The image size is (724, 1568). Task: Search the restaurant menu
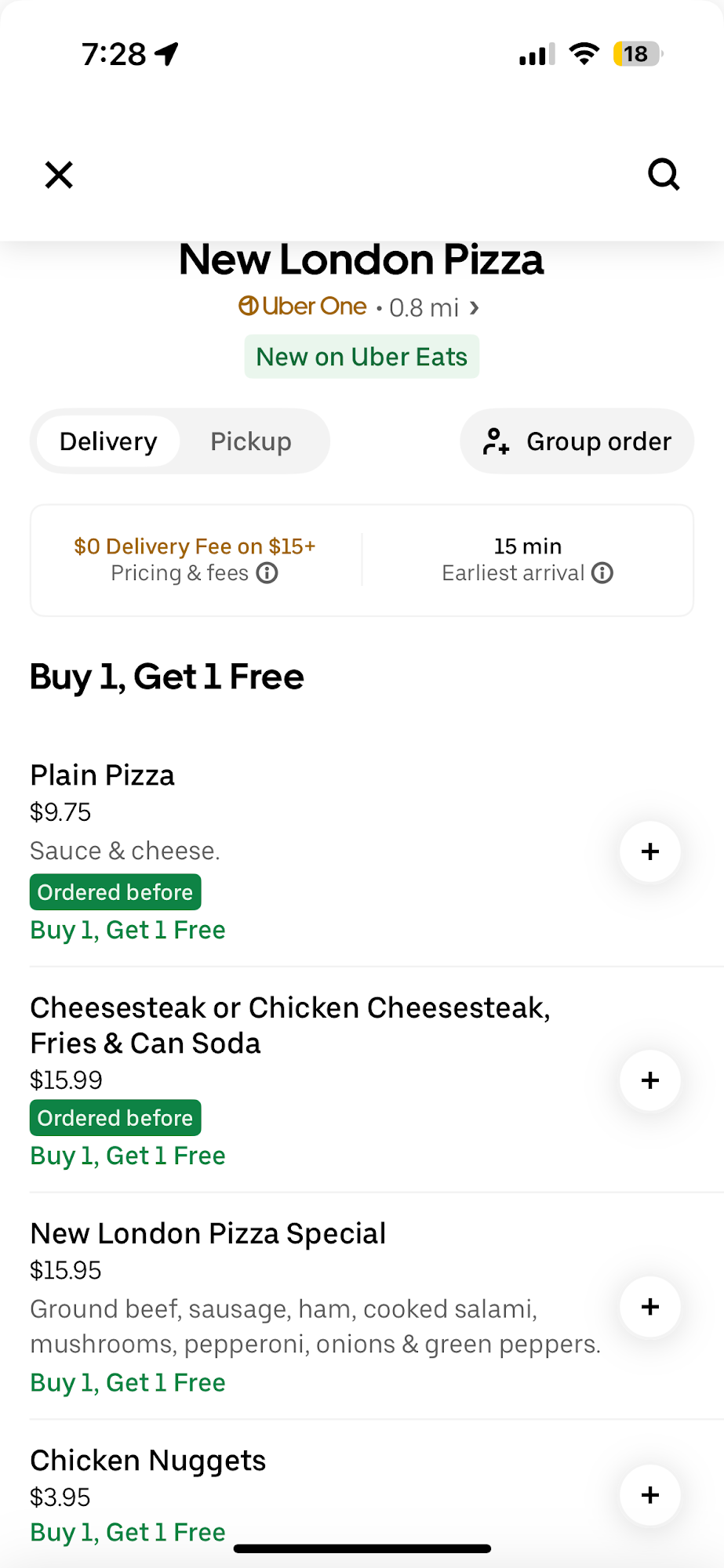pos(664,175)
